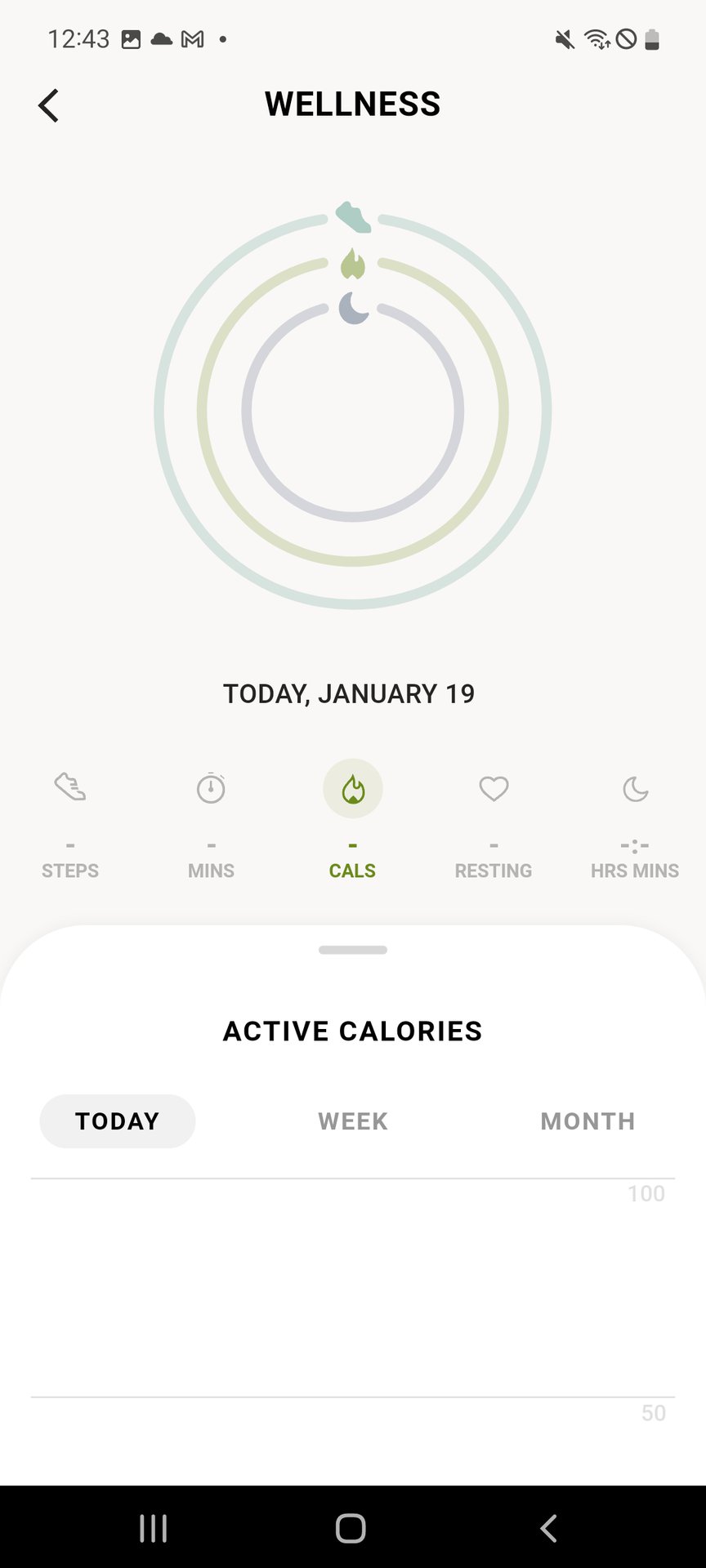The height and width of the screenshot is (1568, 706).
Task: Switch to the Week calories view
Action: [x=353, y=1121]
